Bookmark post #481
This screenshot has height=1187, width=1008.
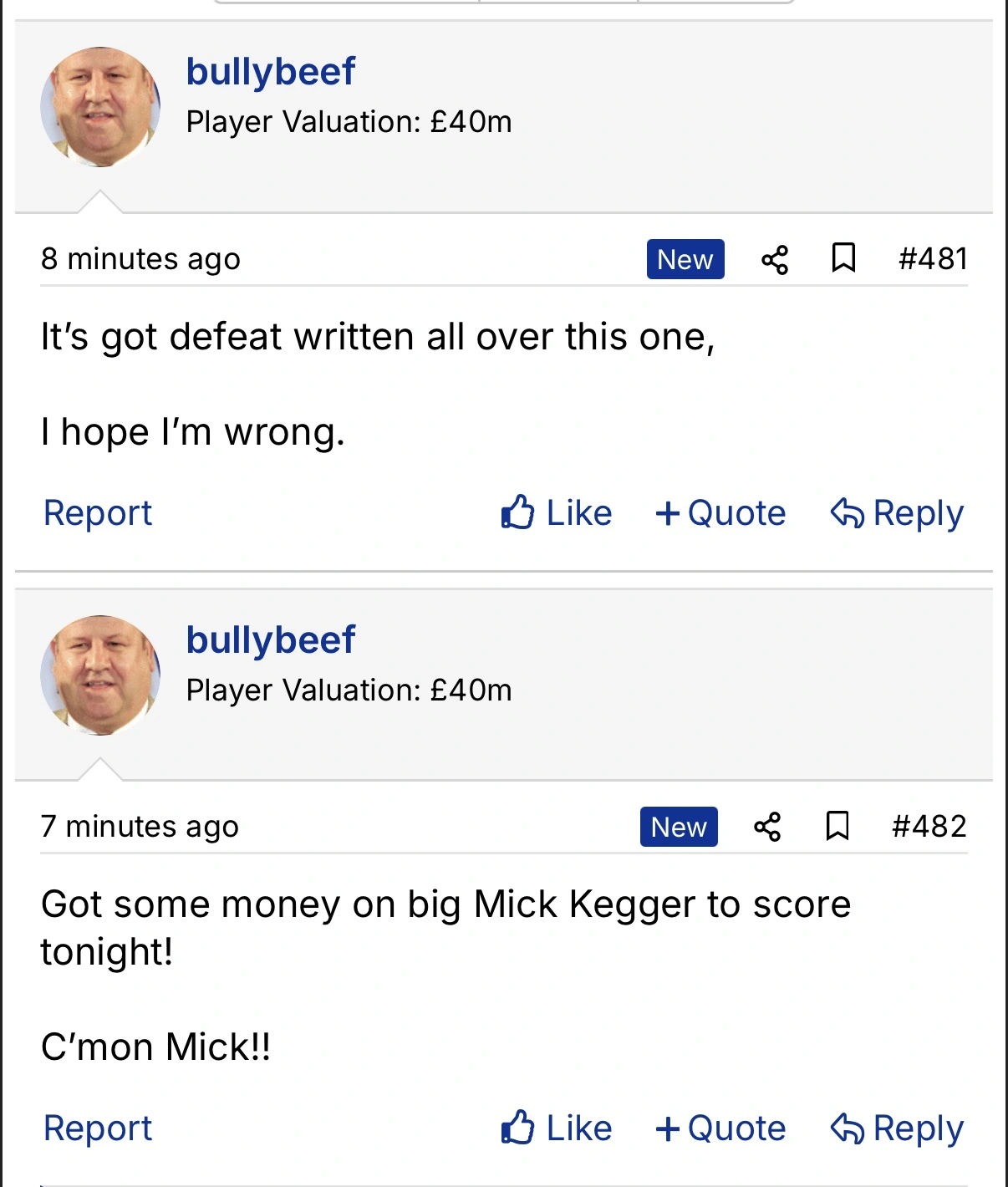[843, 258]
